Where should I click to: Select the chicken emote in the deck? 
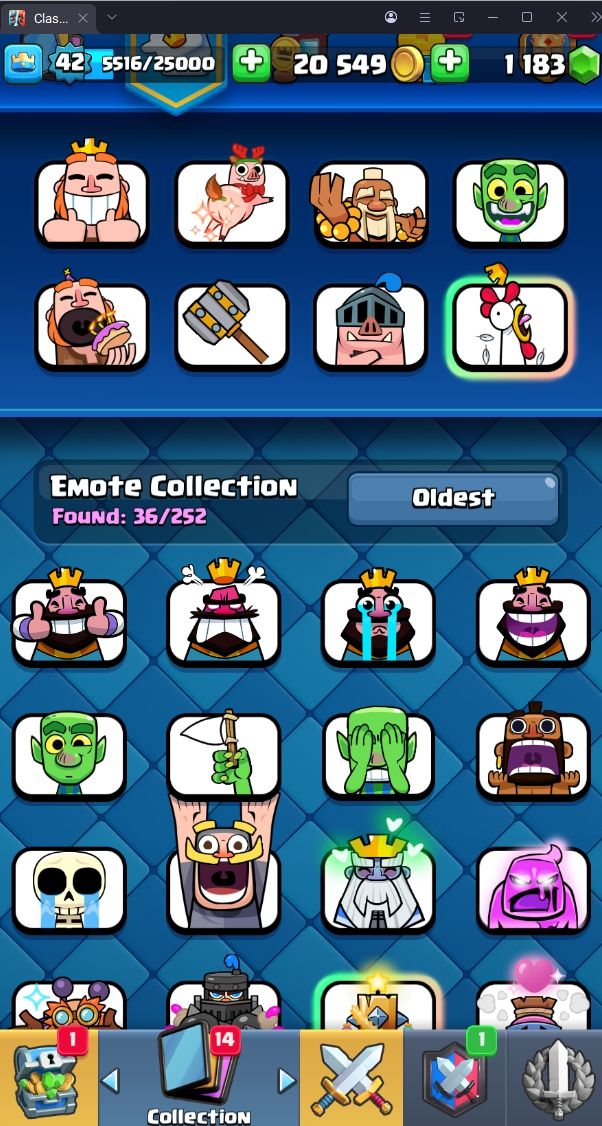point(510,326)
